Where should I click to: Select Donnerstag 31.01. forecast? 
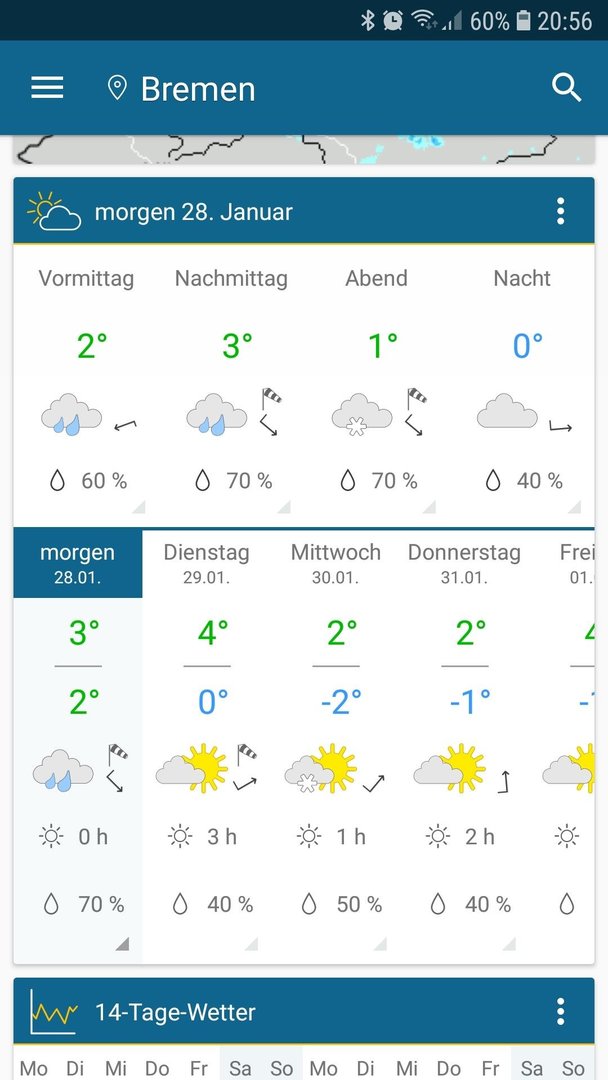click(464, 563)
